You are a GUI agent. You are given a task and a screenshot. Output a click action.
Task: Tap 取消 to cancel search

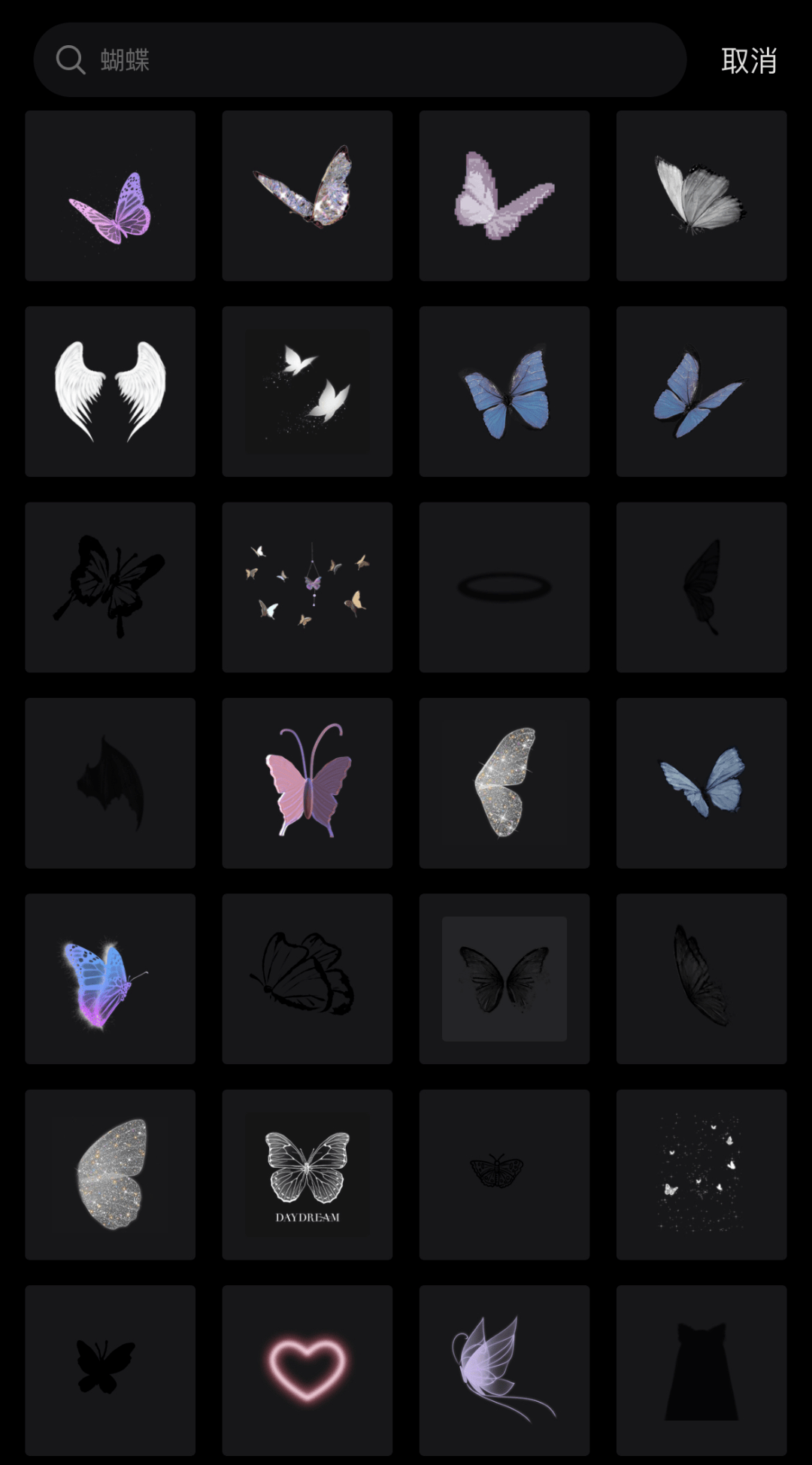(748, 61)
